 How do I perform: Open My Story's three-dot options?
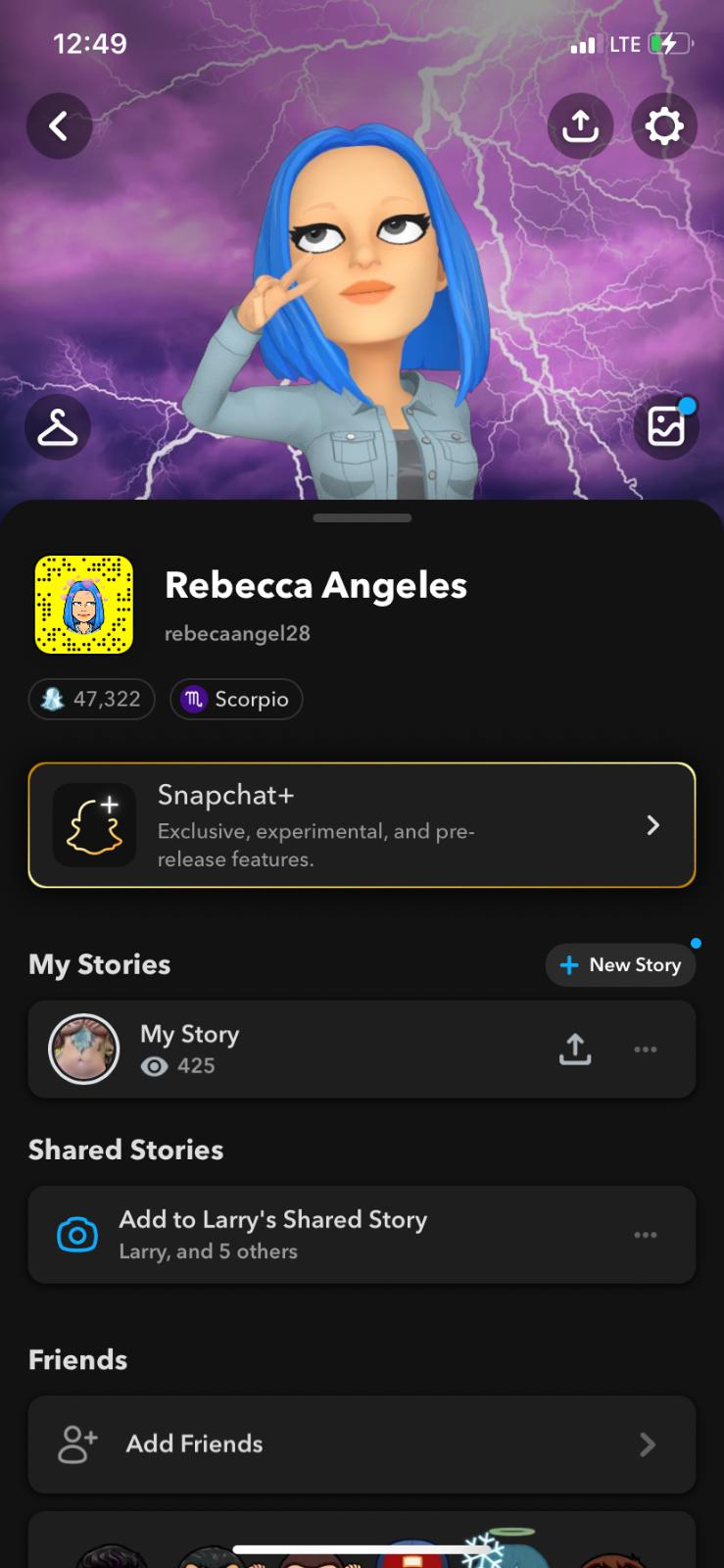(x=646, y=1049)
